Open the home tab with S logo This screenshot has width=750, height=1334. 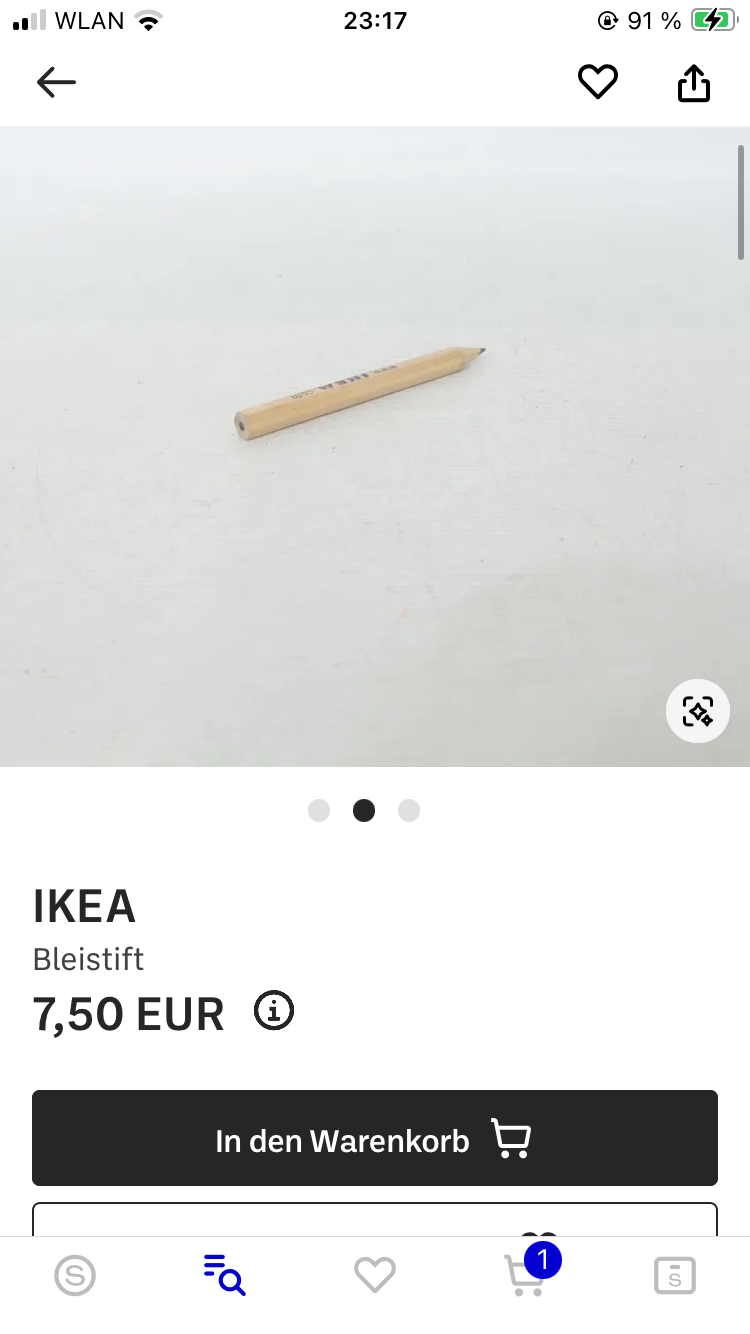pyautogui.click(x=75, y=1276)
